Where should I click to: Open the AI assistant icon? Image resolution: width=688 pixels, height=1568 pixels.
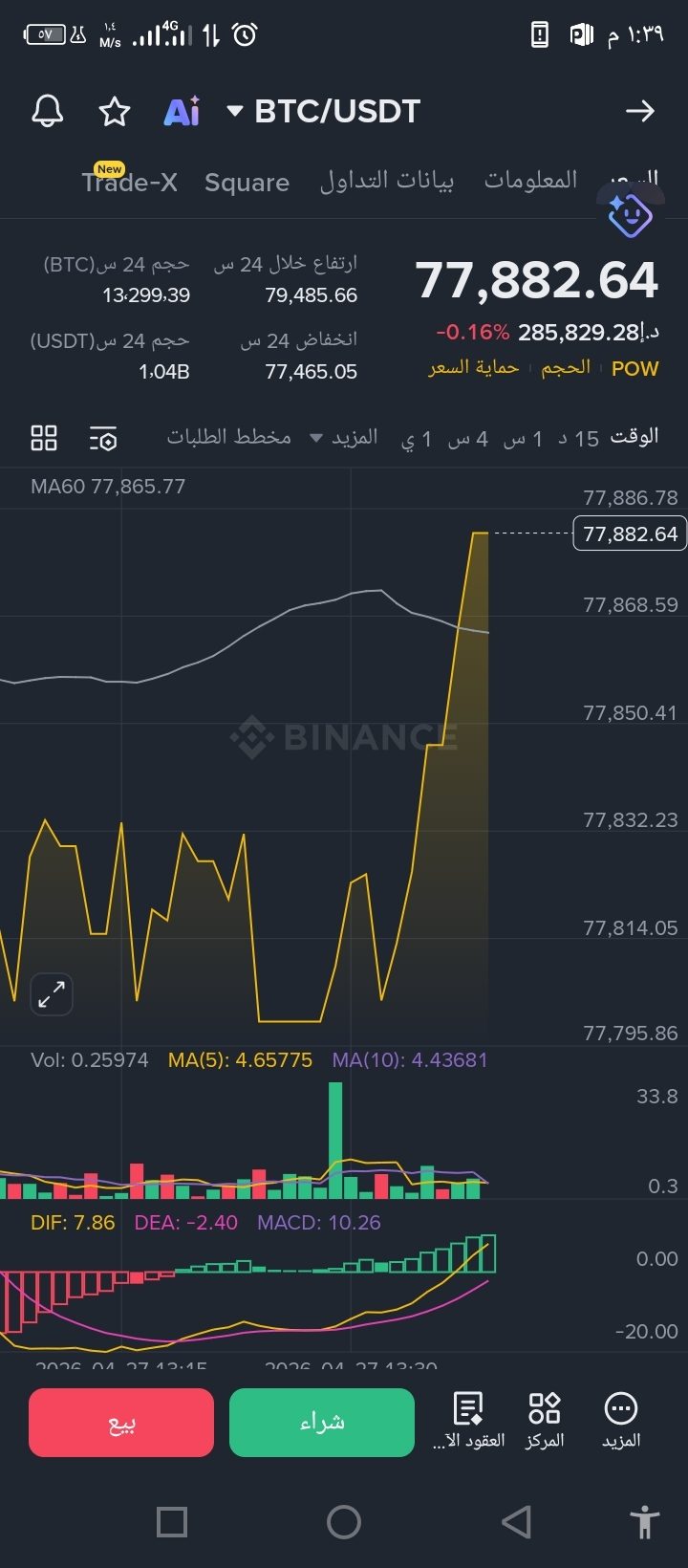(x=182, y=112)
